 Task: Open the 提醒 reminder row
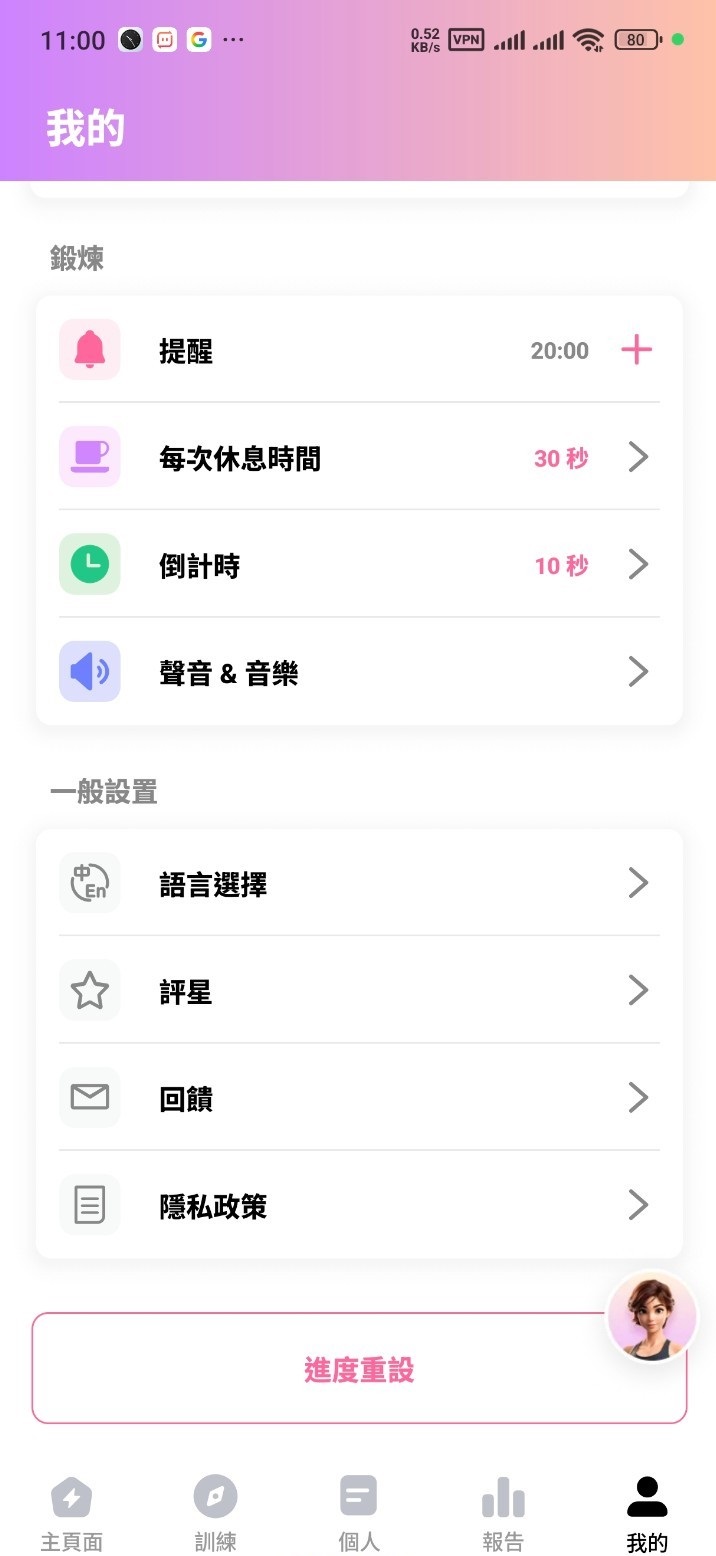pos(300,351)
